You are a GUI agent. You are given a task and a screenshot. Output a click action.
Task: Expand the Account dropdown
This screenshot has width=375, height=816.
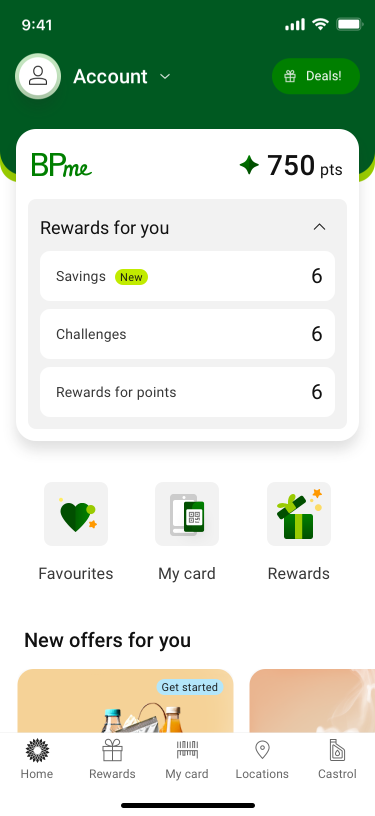point(122,76)
